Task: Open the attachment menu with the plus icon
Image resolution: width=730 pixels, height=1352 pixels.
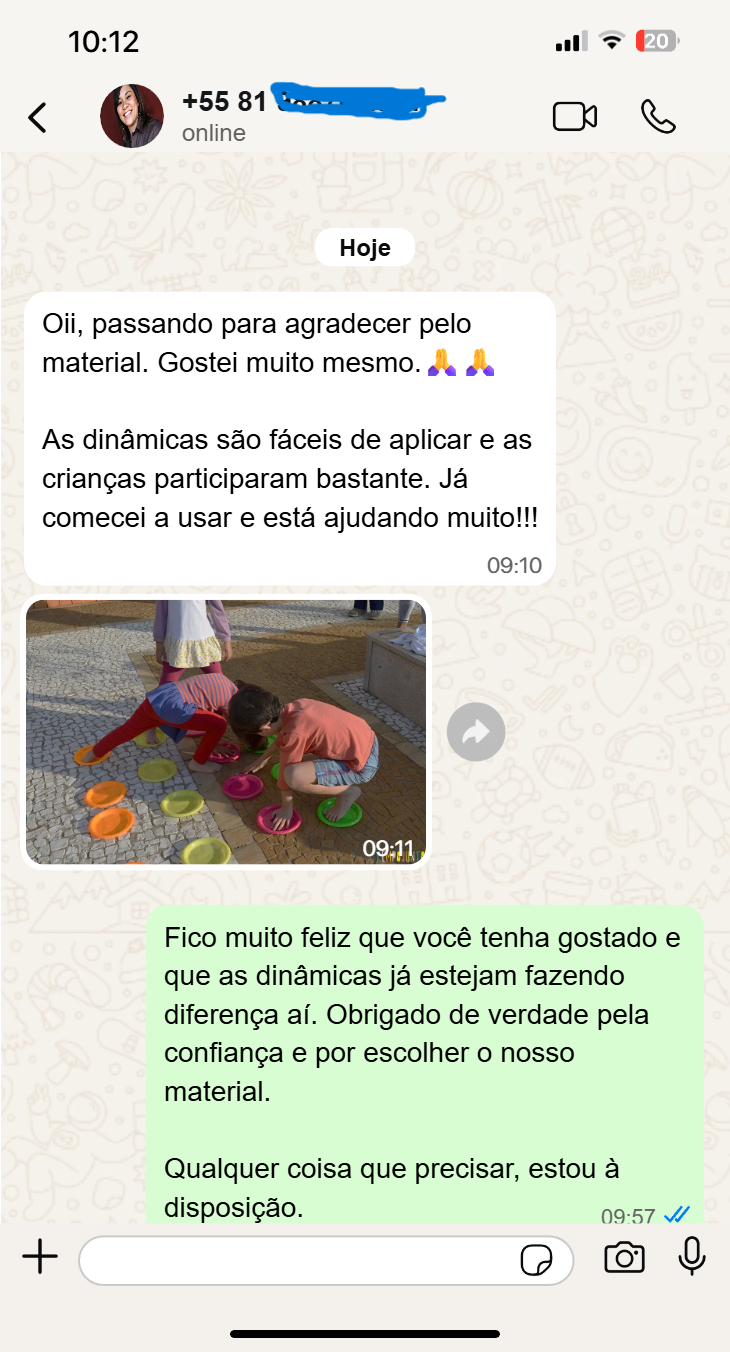Action: click(40, 1258)
